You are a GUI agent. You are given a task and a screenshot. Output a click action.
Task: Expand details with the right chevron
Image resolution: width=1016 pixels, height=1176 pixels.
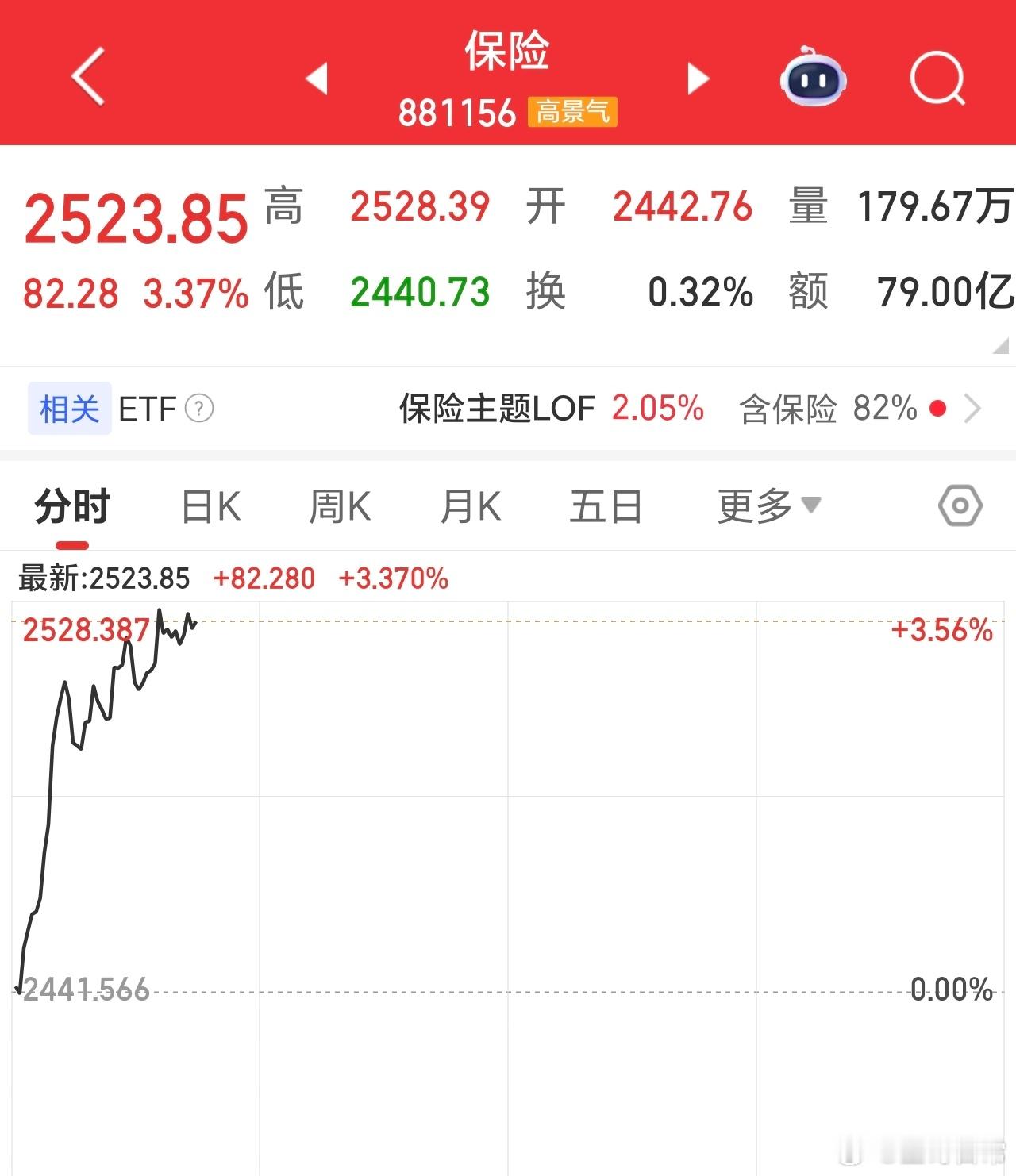(975, 409)
